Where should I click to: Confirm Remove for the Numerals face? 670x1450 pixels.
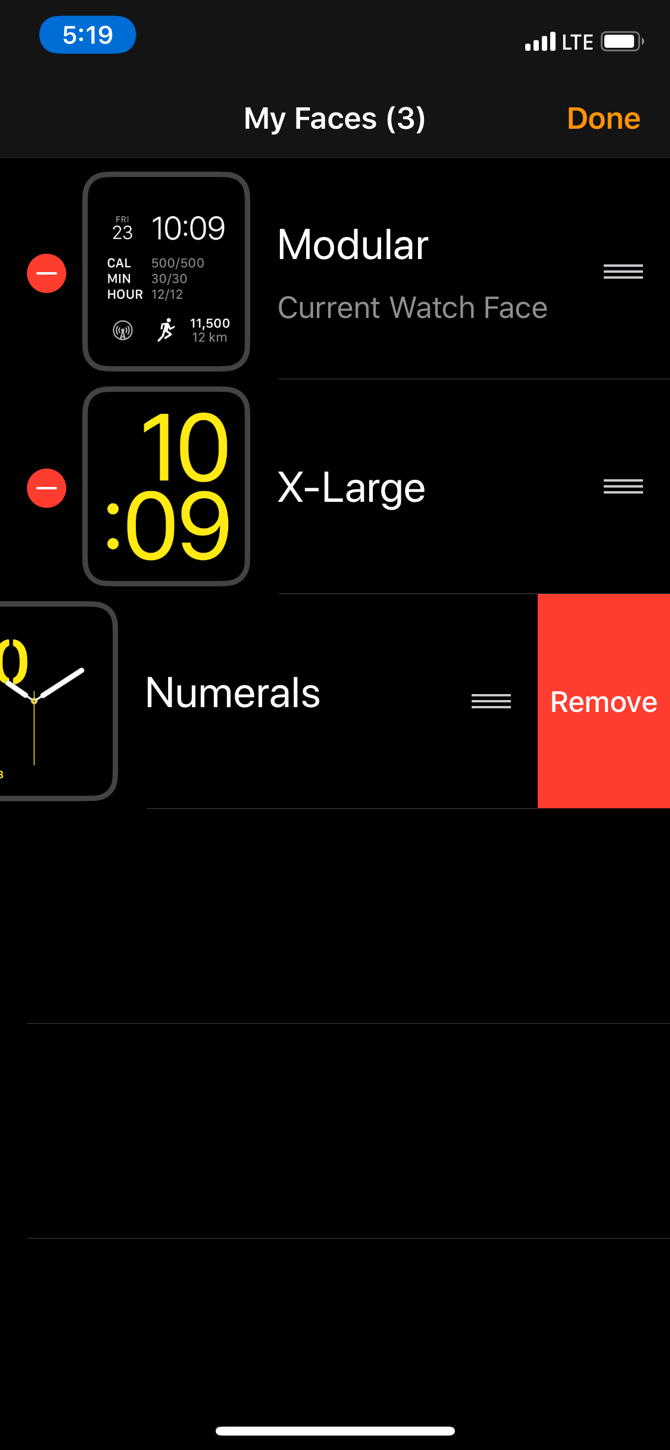[604, 701]
